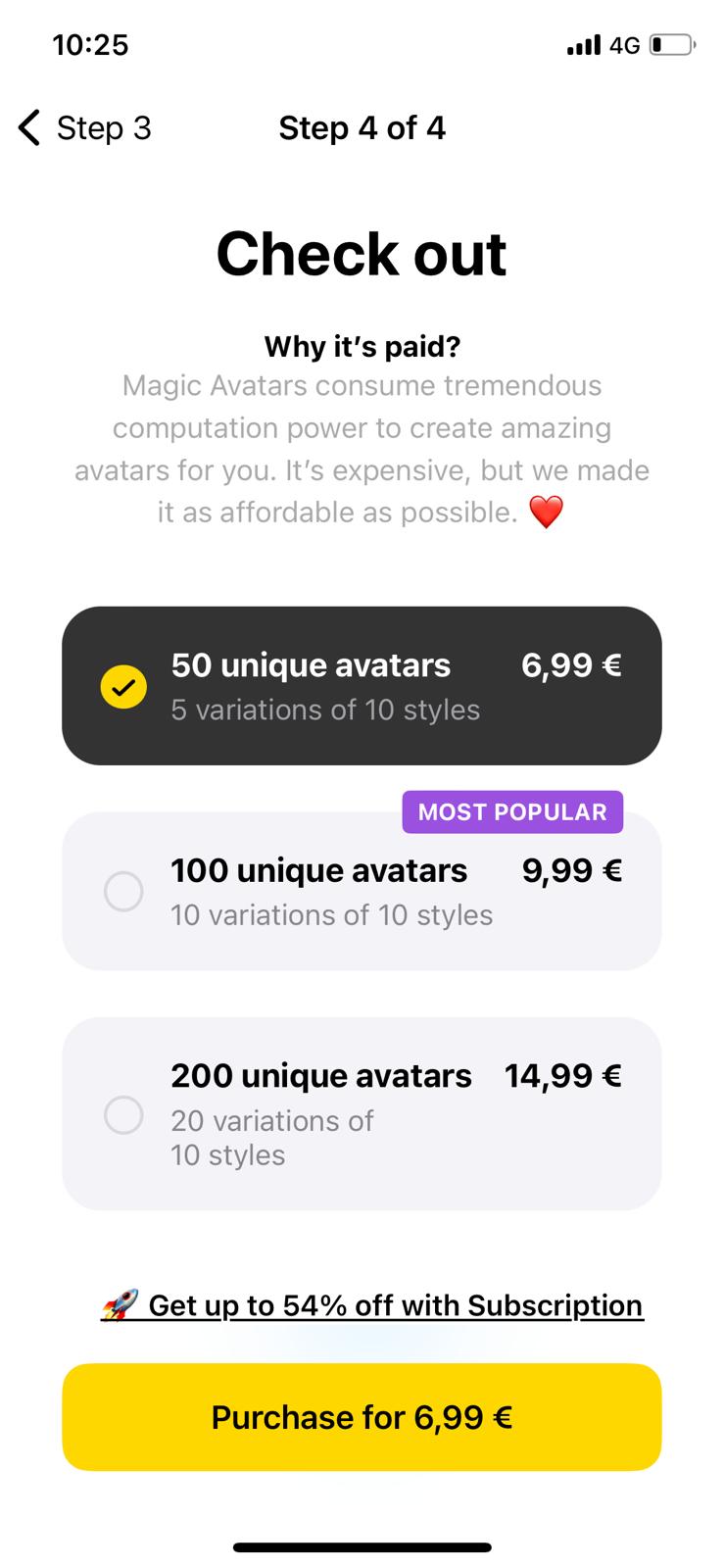The height and width of the screenshot is (1568, 724).
Task: Tap the Step 4 of 4 header
Action: click(x=362, y=127)
